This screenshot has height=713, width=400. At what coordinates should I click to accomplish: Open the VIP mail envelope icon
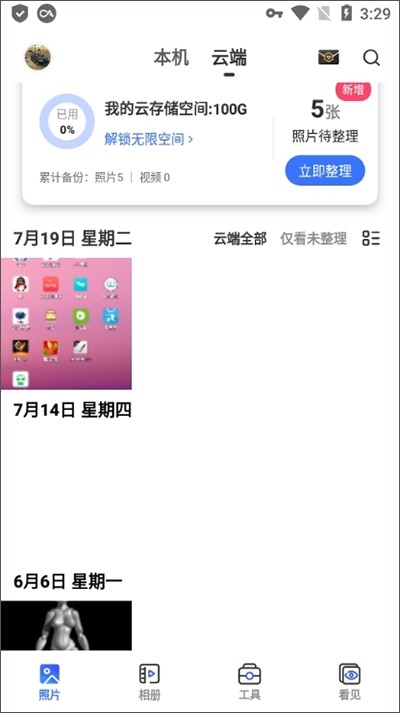[x=328, y=57]
